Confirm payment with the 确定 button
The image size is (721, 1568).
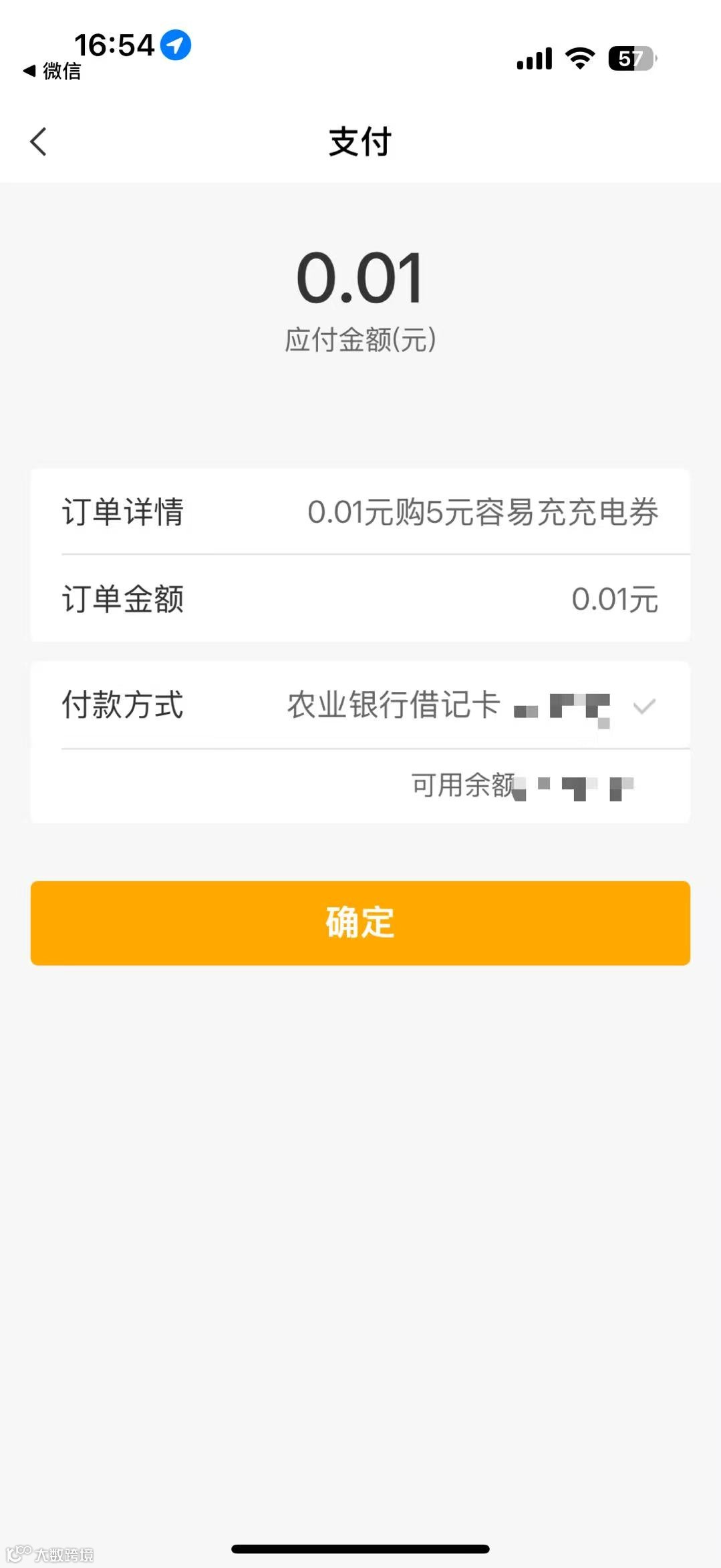tap(360, 922)
